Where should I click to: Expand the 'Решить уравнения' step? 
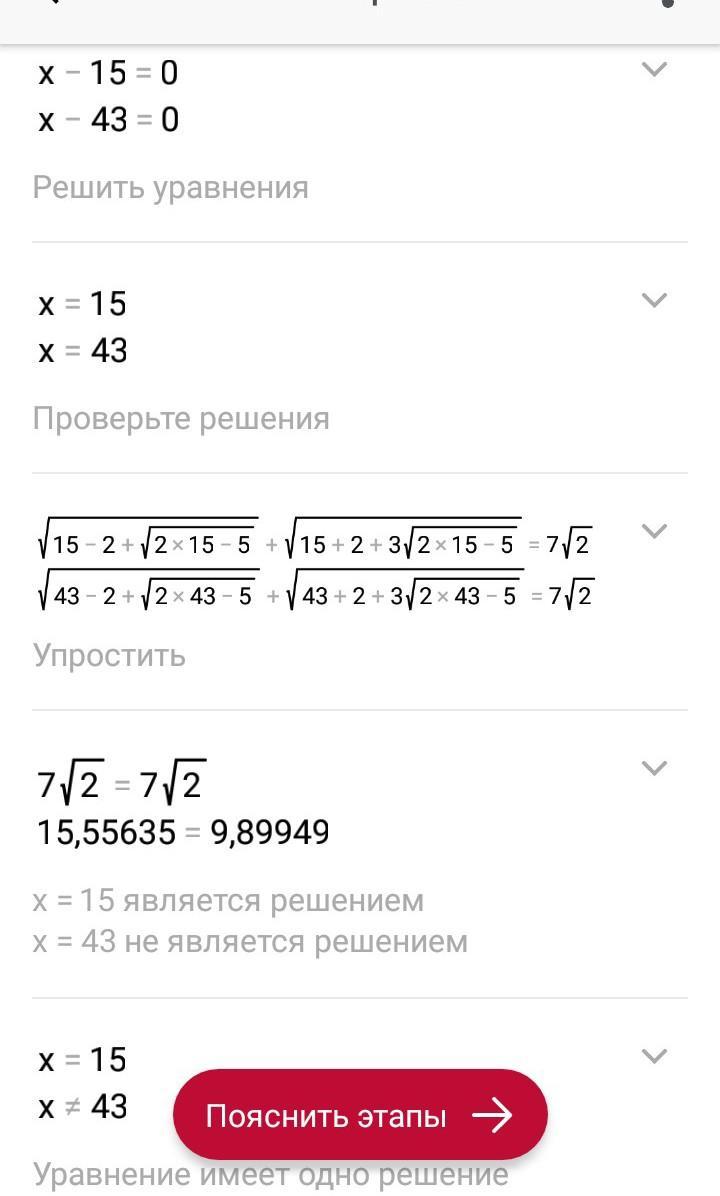point(653,70)
